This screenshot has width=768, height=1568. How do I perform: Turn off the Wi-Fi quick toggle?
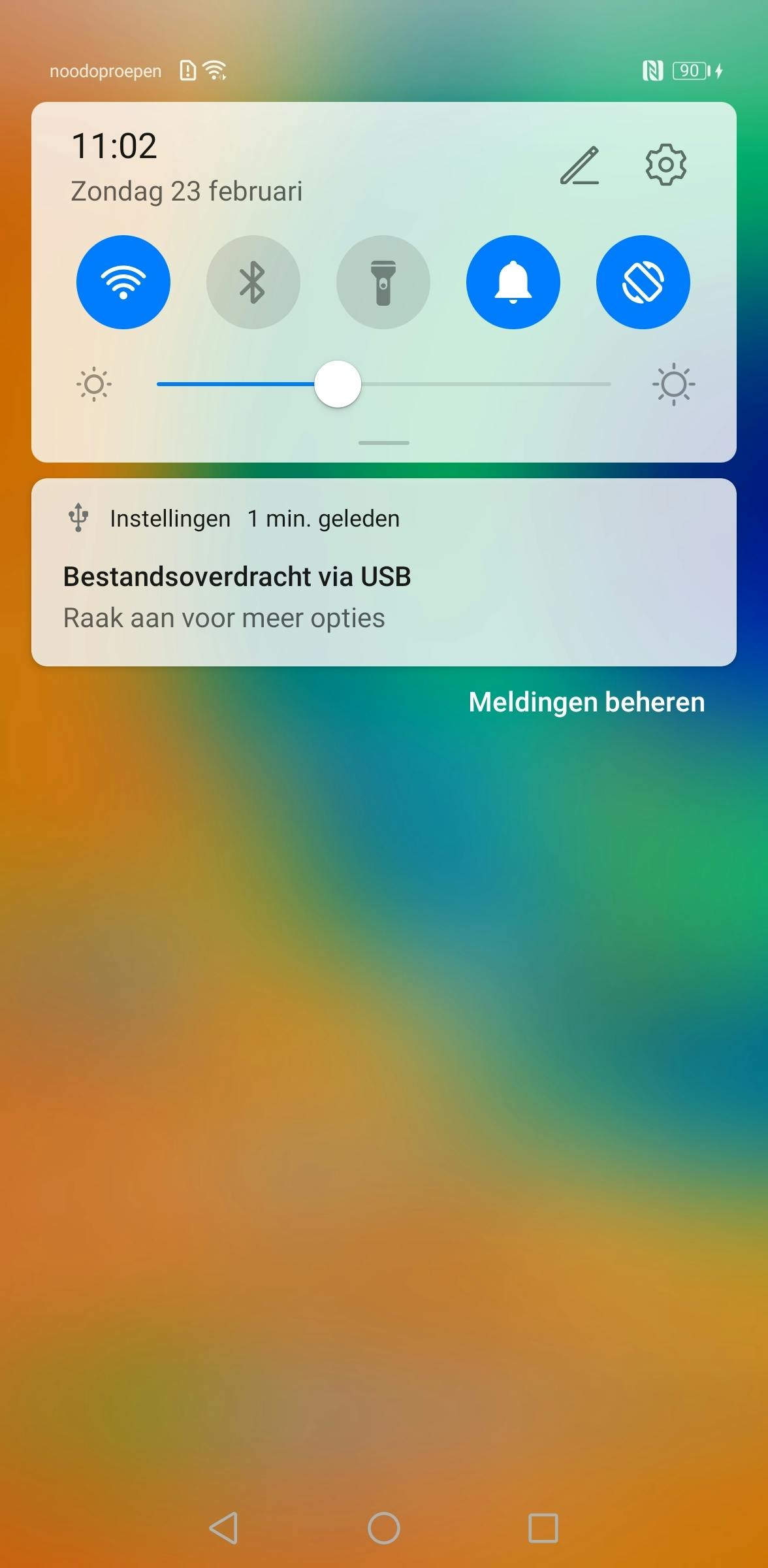[x=123, y=282]
